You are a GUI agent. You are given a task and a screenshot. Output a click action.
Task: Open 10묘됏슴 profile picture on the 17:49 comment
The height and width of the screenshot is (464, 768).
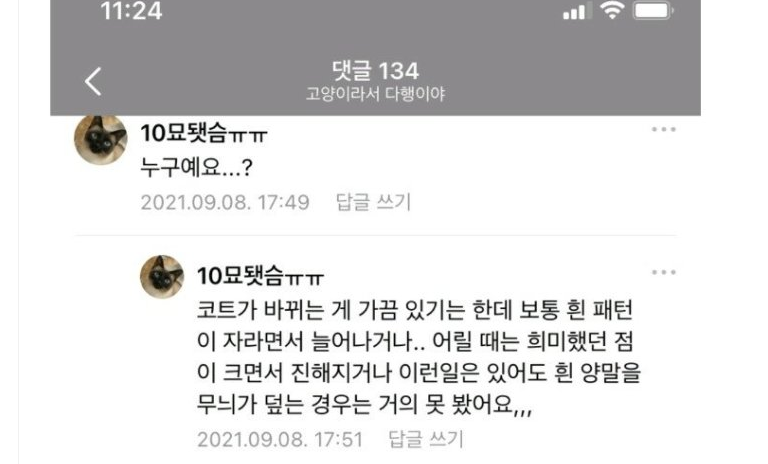coord(100,140)
